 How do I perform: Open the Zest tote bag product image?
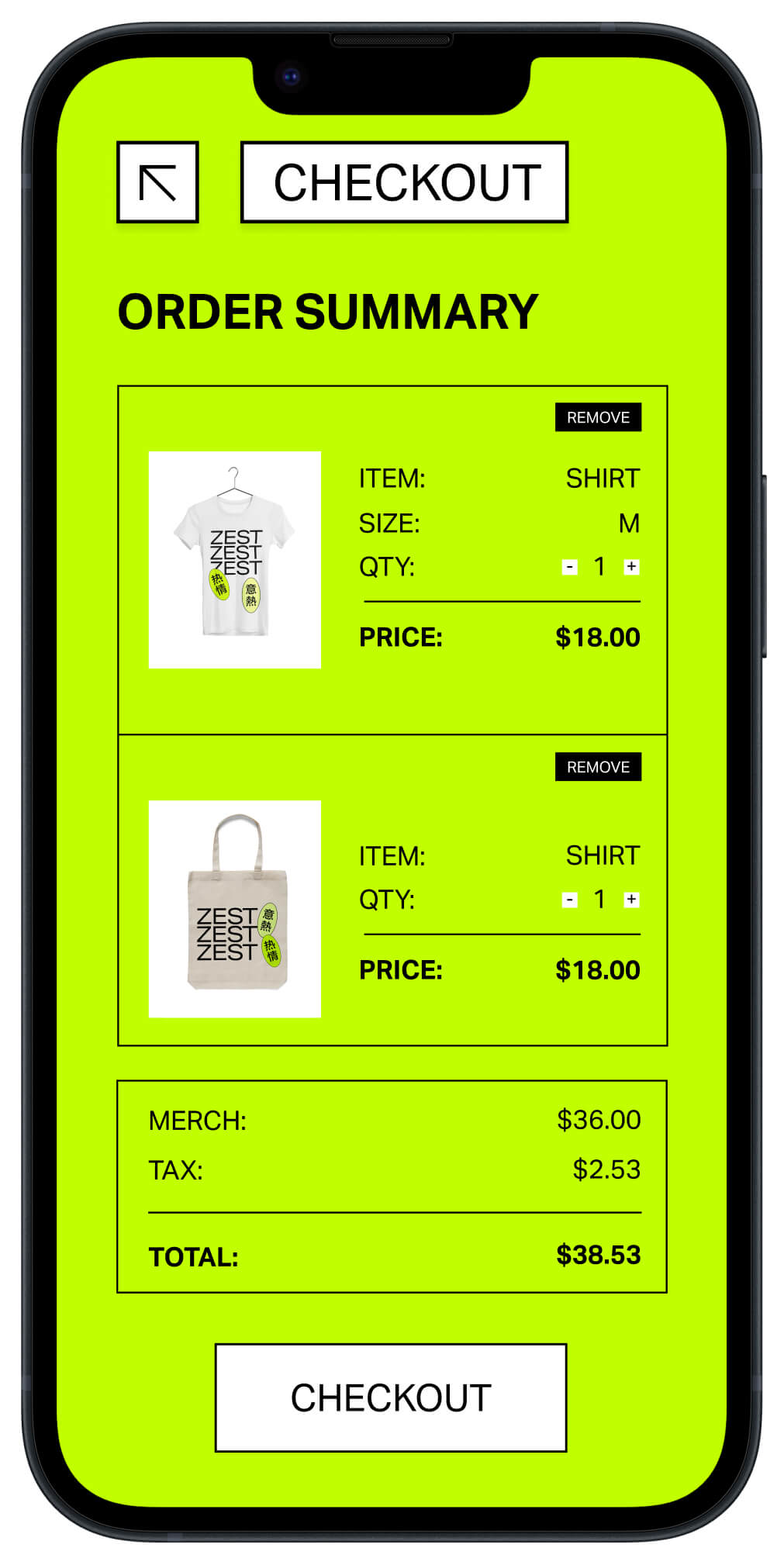pos(235,909)
